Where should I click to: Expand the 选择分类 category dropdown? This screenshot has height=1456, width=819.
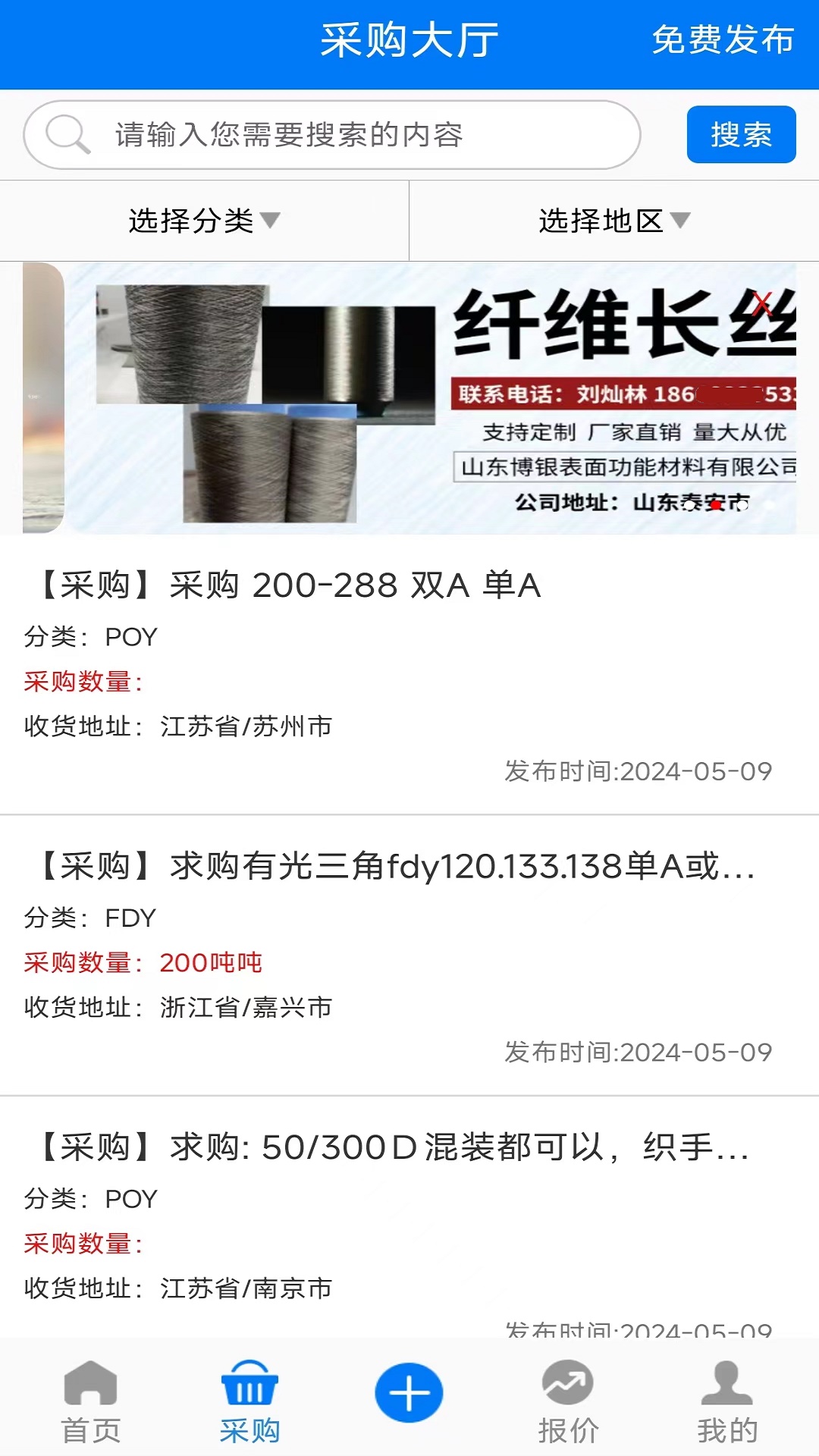(204, 221)
